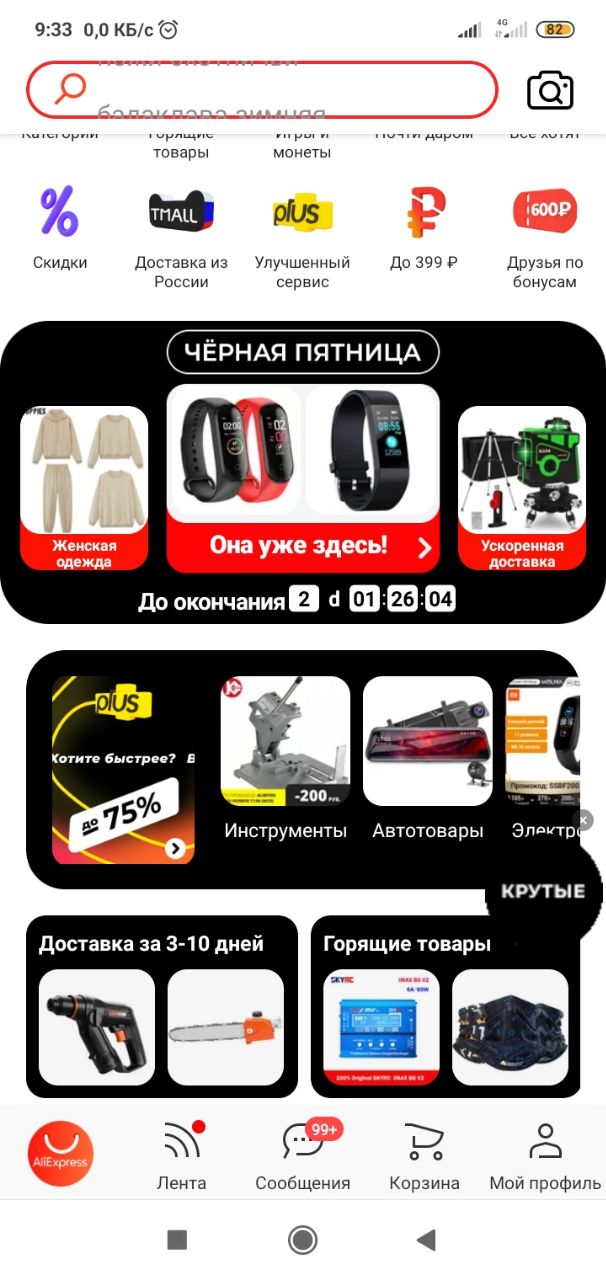Dismiss the Крутые floating bubble
Screen dimensions: 606x1280
tap(584, 820)
